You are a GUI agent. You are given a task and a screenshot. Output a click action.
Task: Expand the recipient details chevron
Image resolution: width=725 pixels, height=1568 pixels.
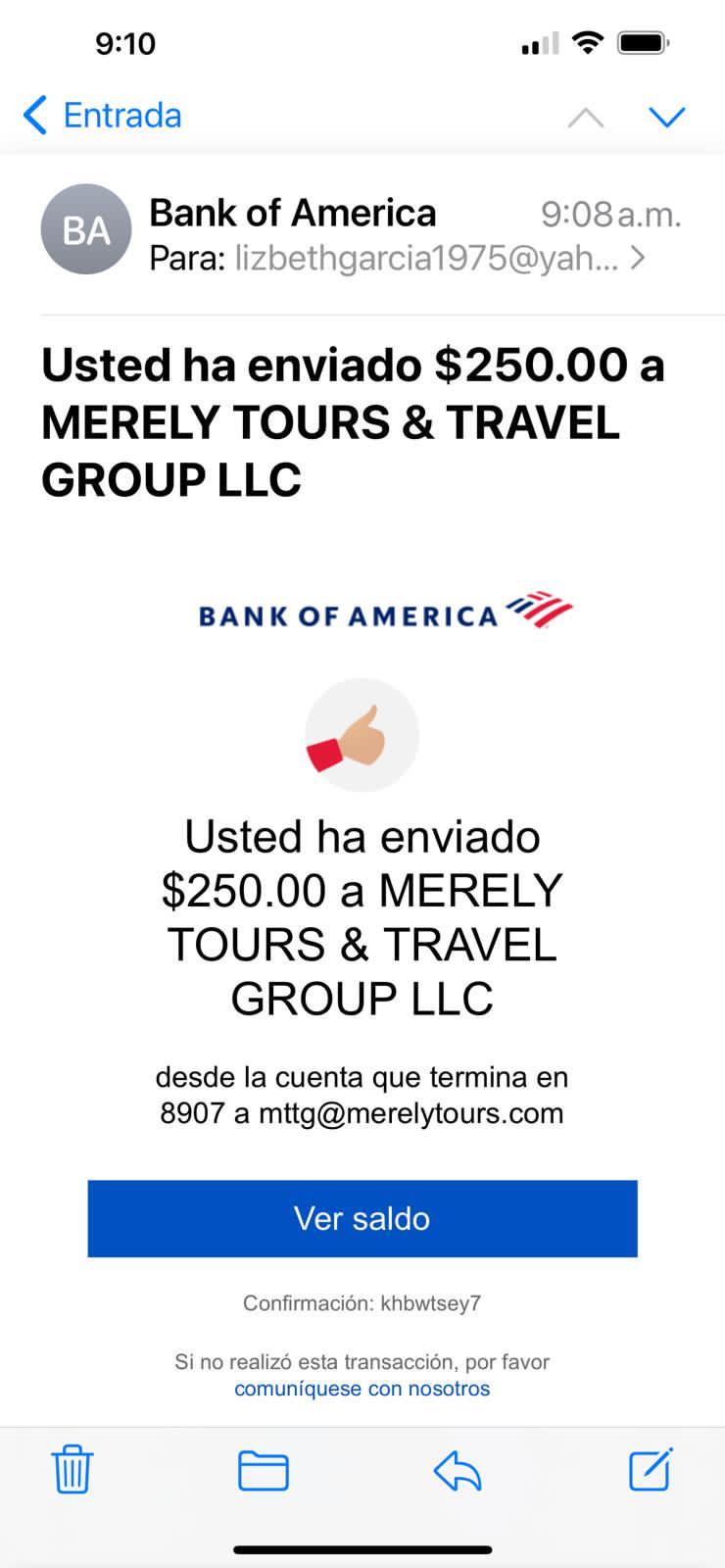(x=638, y=258)
